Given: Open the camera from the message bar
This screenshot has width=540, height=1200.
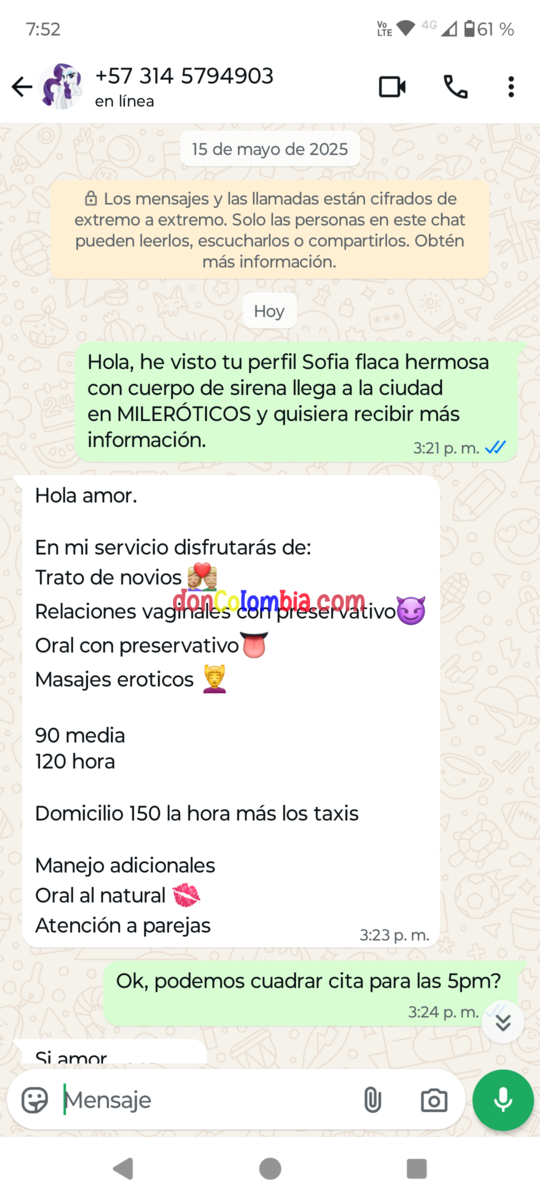Looking at the screenshot, I should [x=434, y=1100].
